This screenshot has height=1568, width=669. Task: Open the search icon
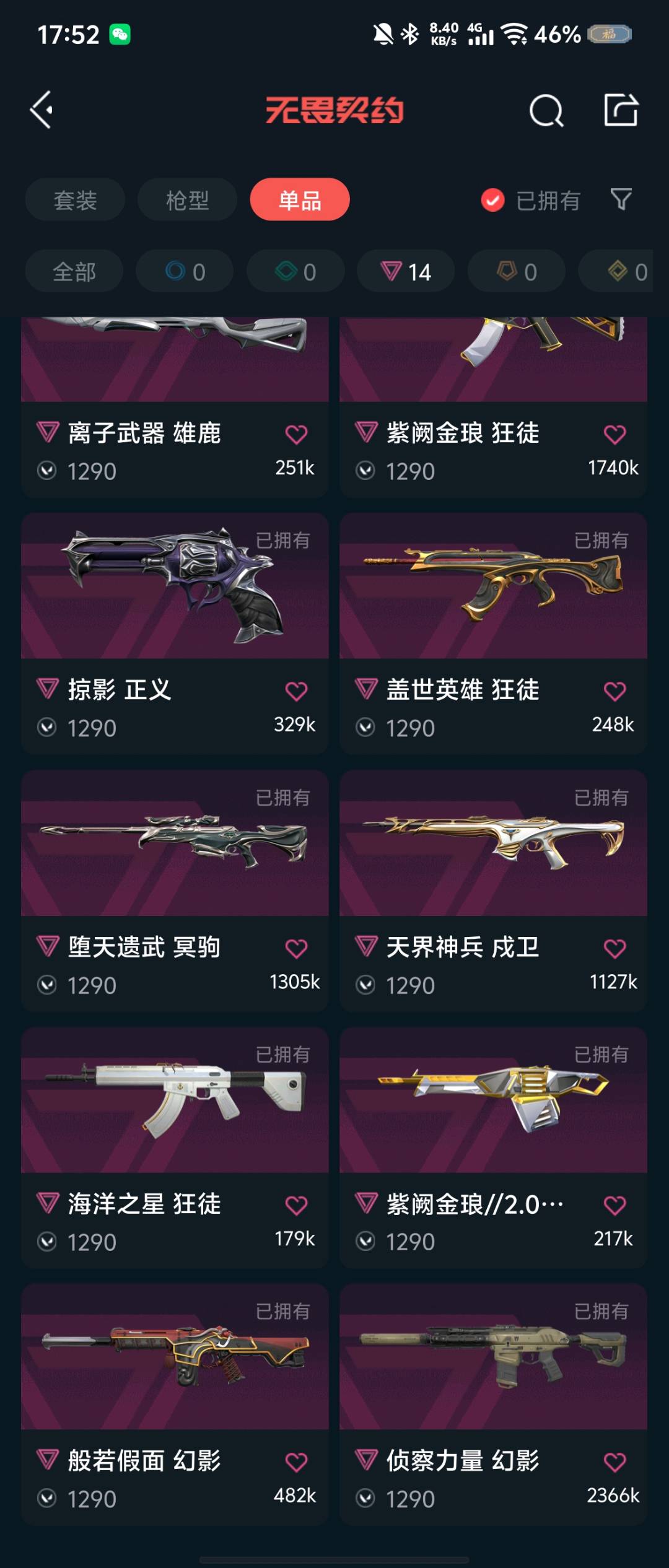click(546, 111)
